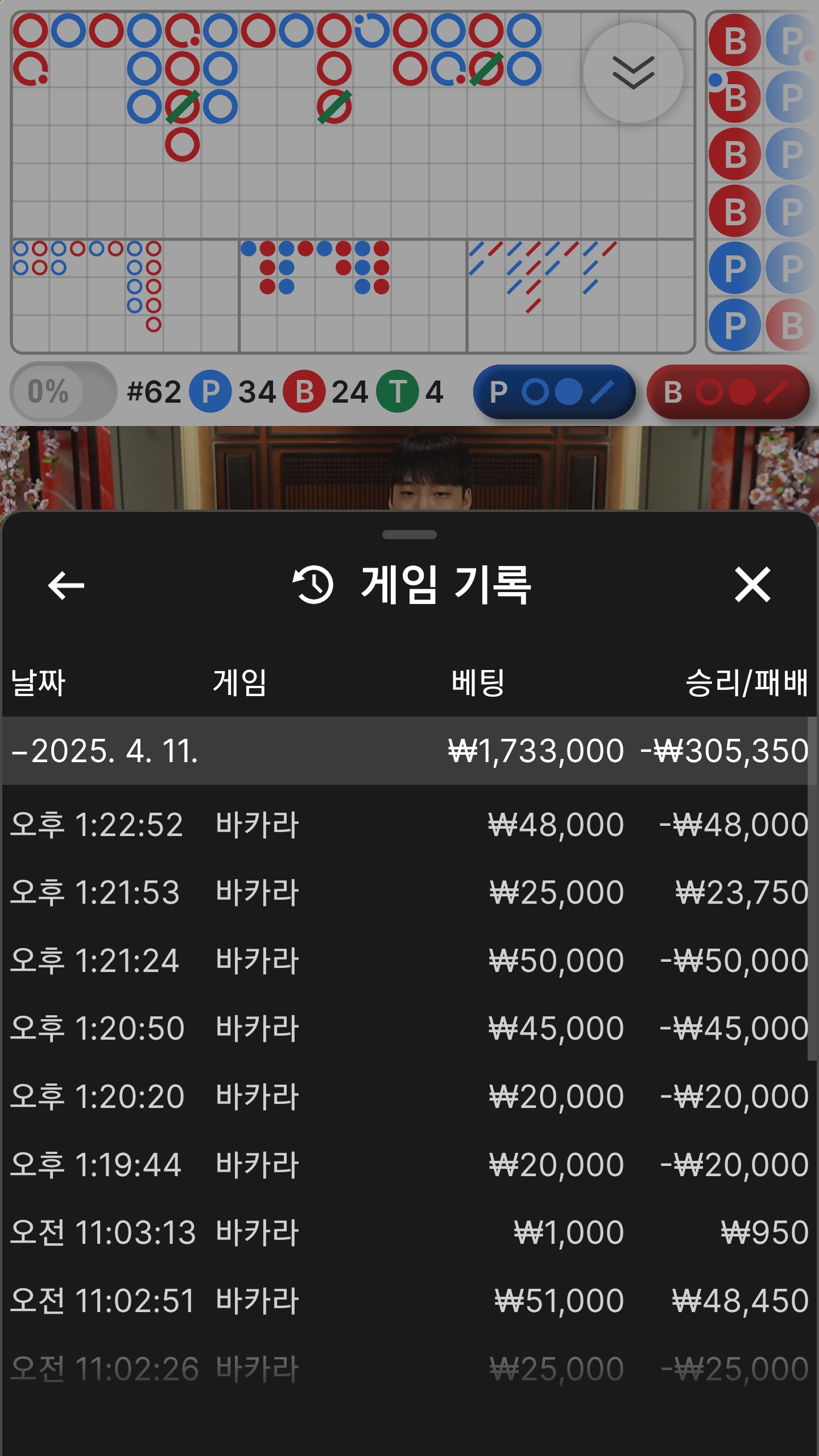The height and width of the screenshot is (1456, 819).
Task: Tap the double-chevron button on the scoreboard
Action: pos(633,73)
